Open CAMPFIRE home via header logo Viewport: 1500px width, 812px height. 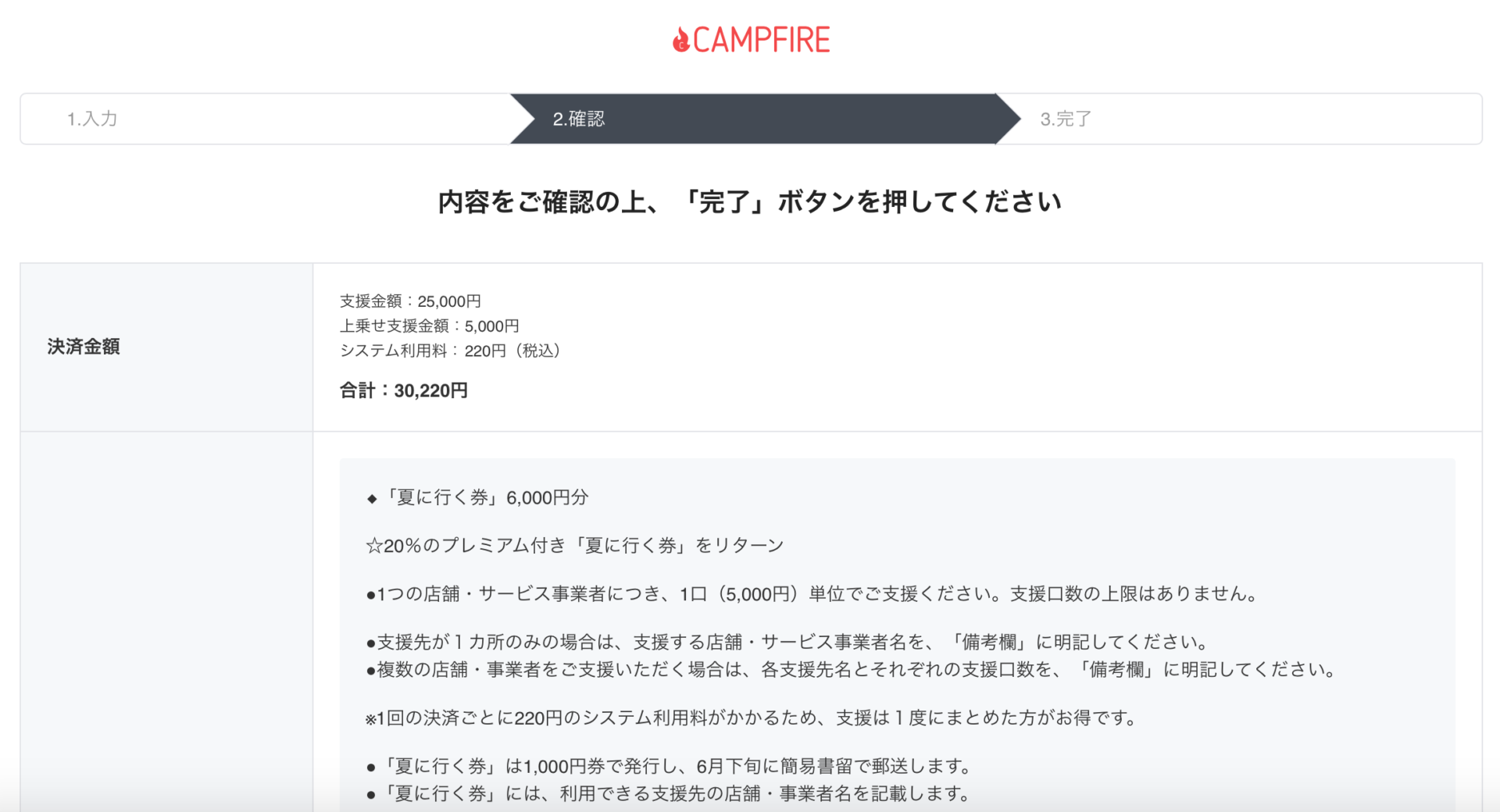coord(751,40)
